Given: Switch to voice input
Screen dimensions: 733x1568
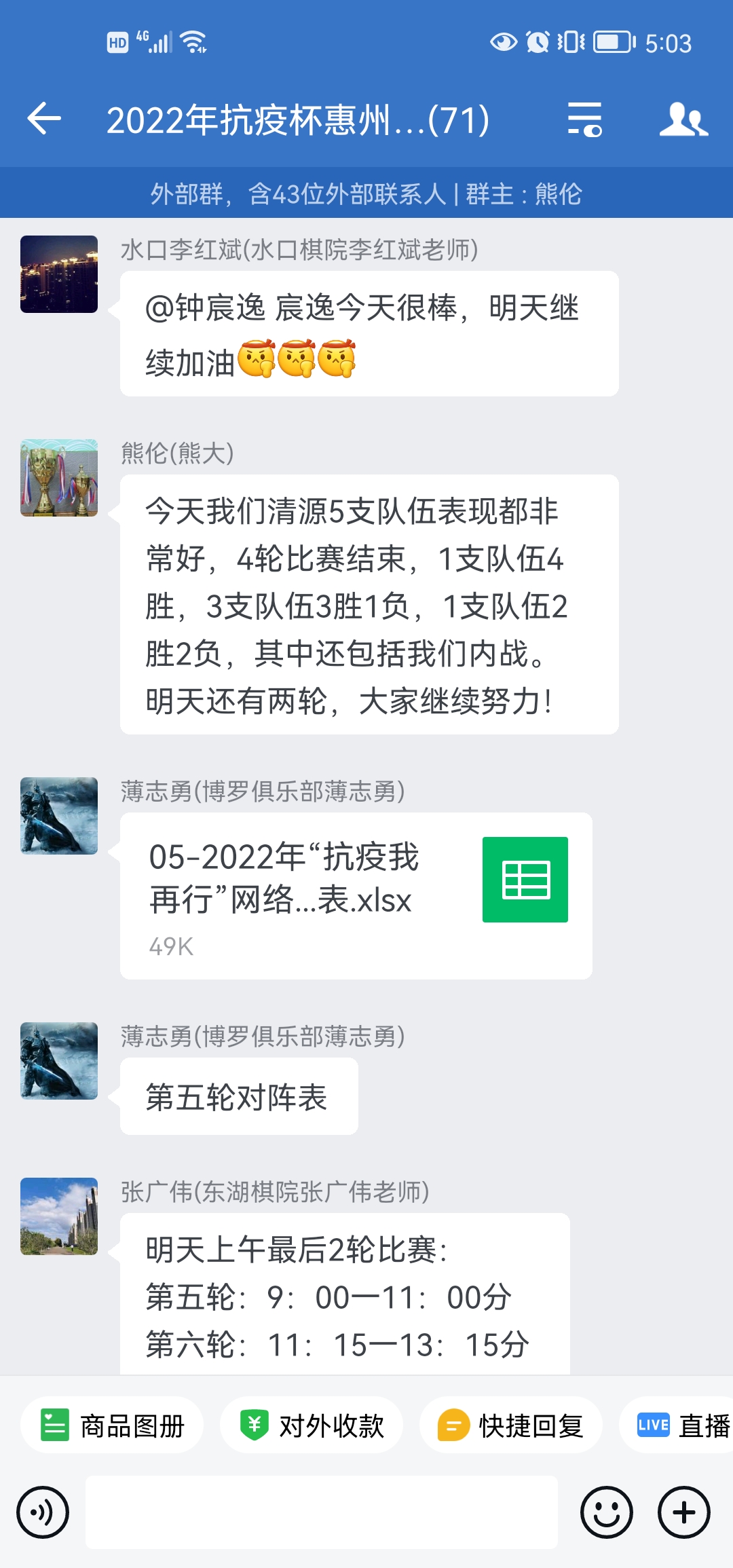Looking at the screenshot, I should [x=43, y=1512].
